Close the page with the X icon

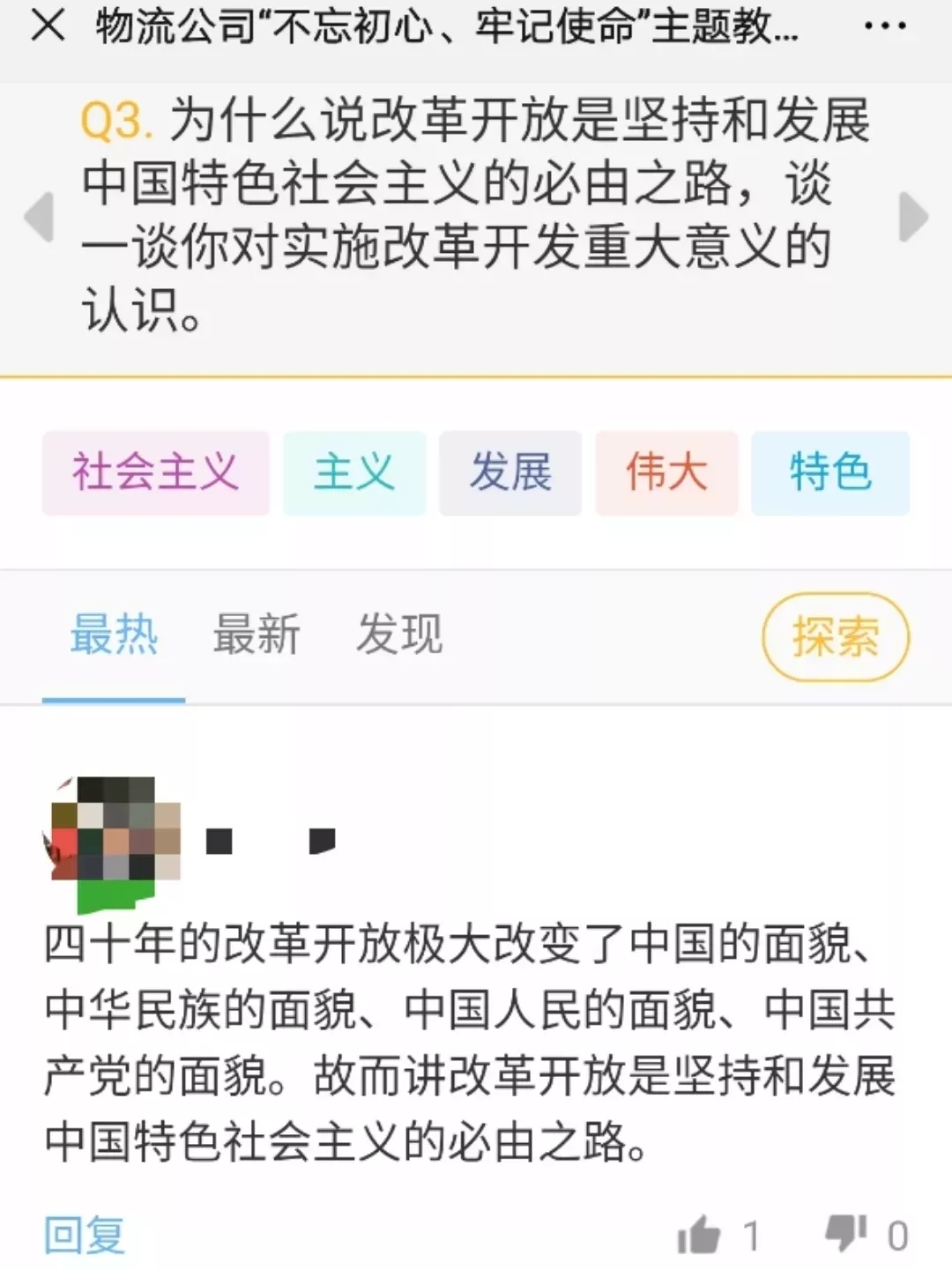48,26
